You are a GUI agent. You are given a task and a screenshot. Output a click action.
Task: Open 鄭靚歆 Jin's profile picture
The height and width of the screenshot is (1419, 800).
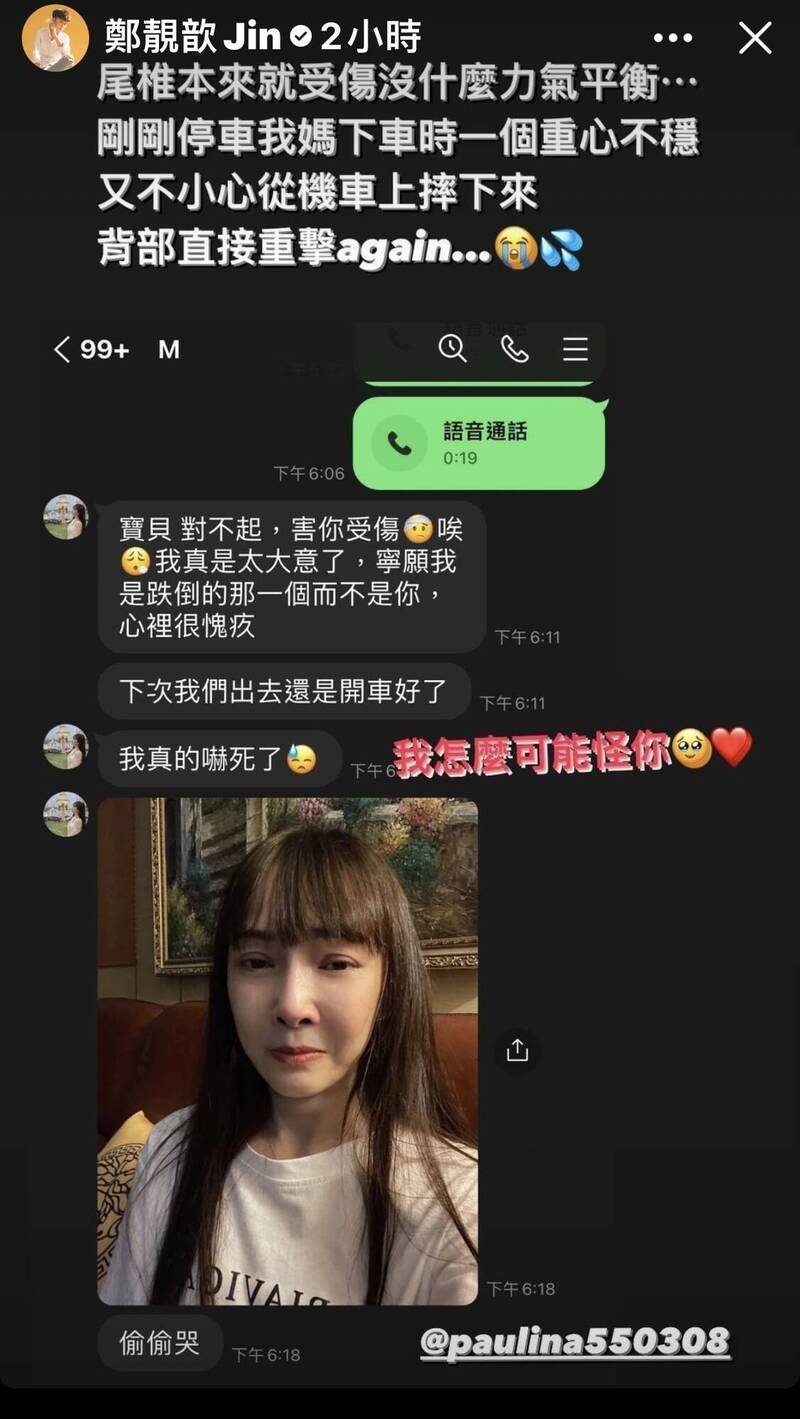click(x=55, y=38)
